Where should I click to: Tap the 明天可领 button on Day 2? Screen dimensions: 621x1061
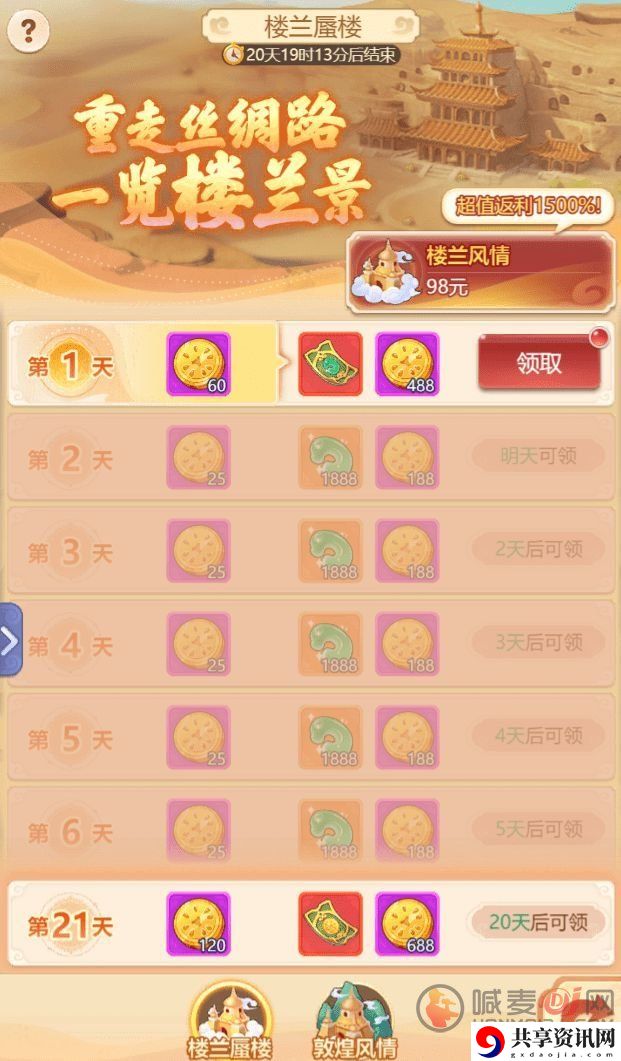click(x=538, y=457)
